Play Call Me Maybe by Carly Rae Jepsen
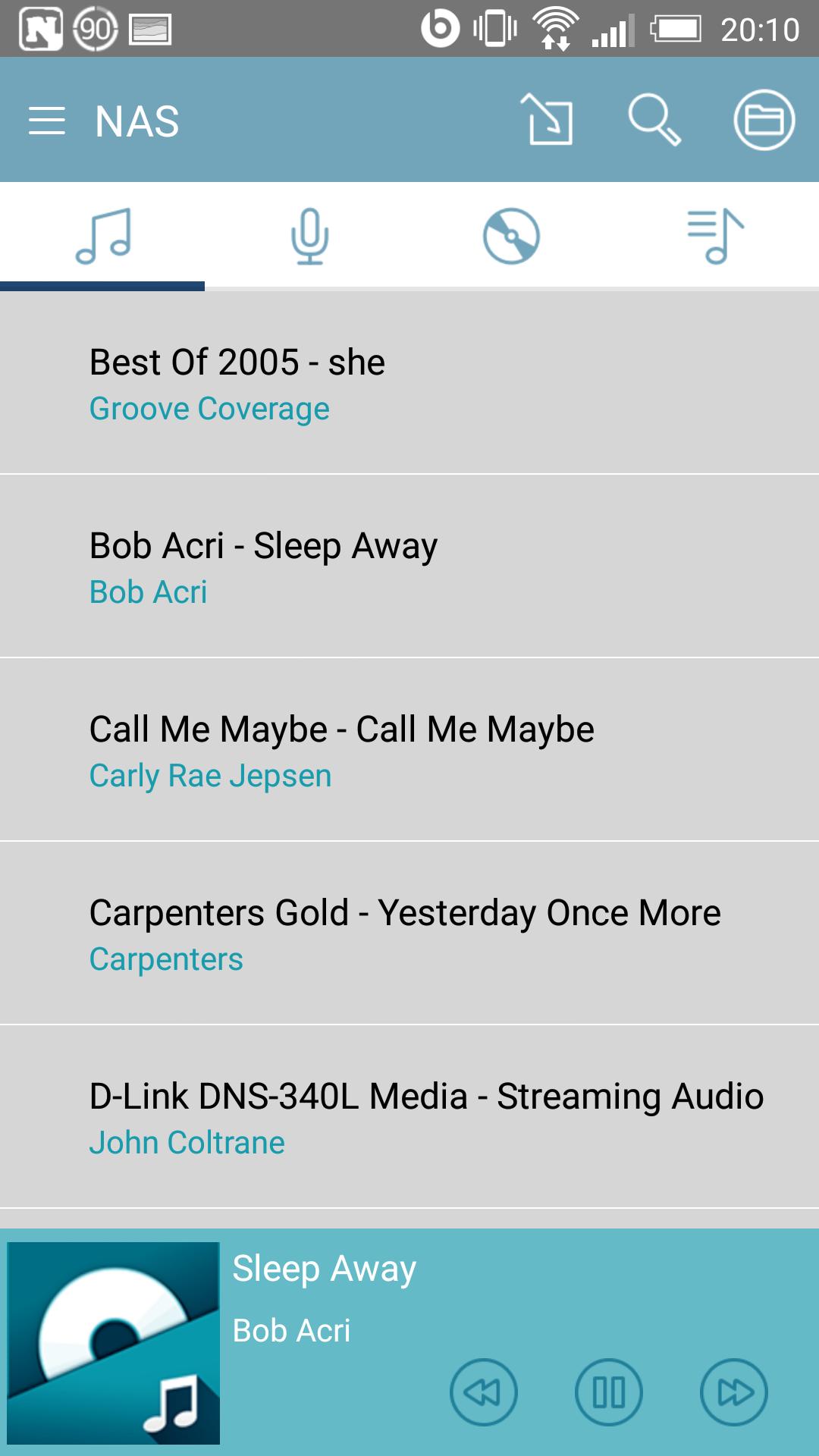Screen dimensions: 819x1456 pyautogui.click(x=409, y=751)
